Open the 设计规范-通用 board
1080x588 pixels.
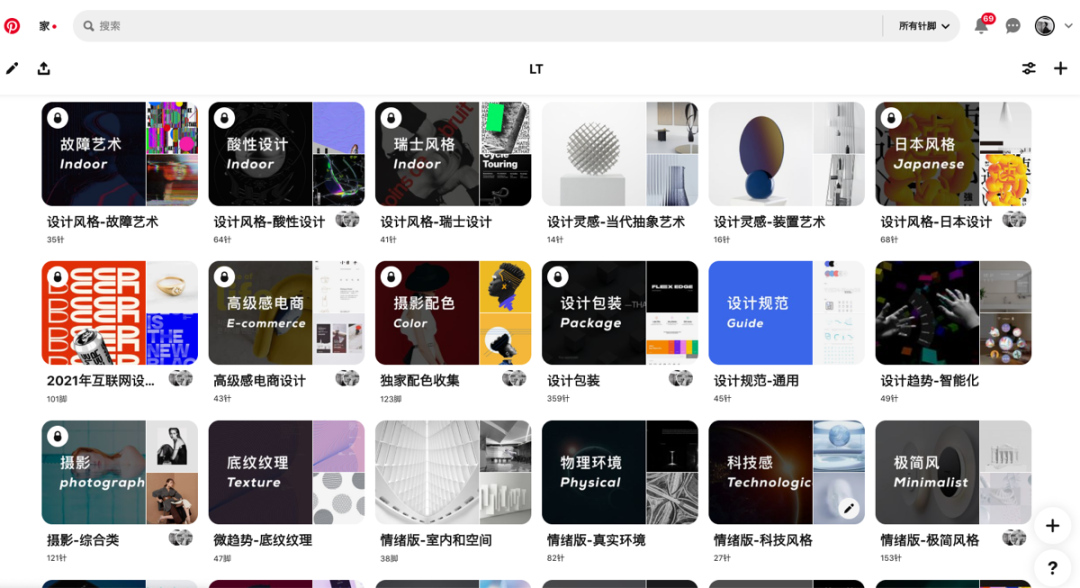tap(786, 313)
